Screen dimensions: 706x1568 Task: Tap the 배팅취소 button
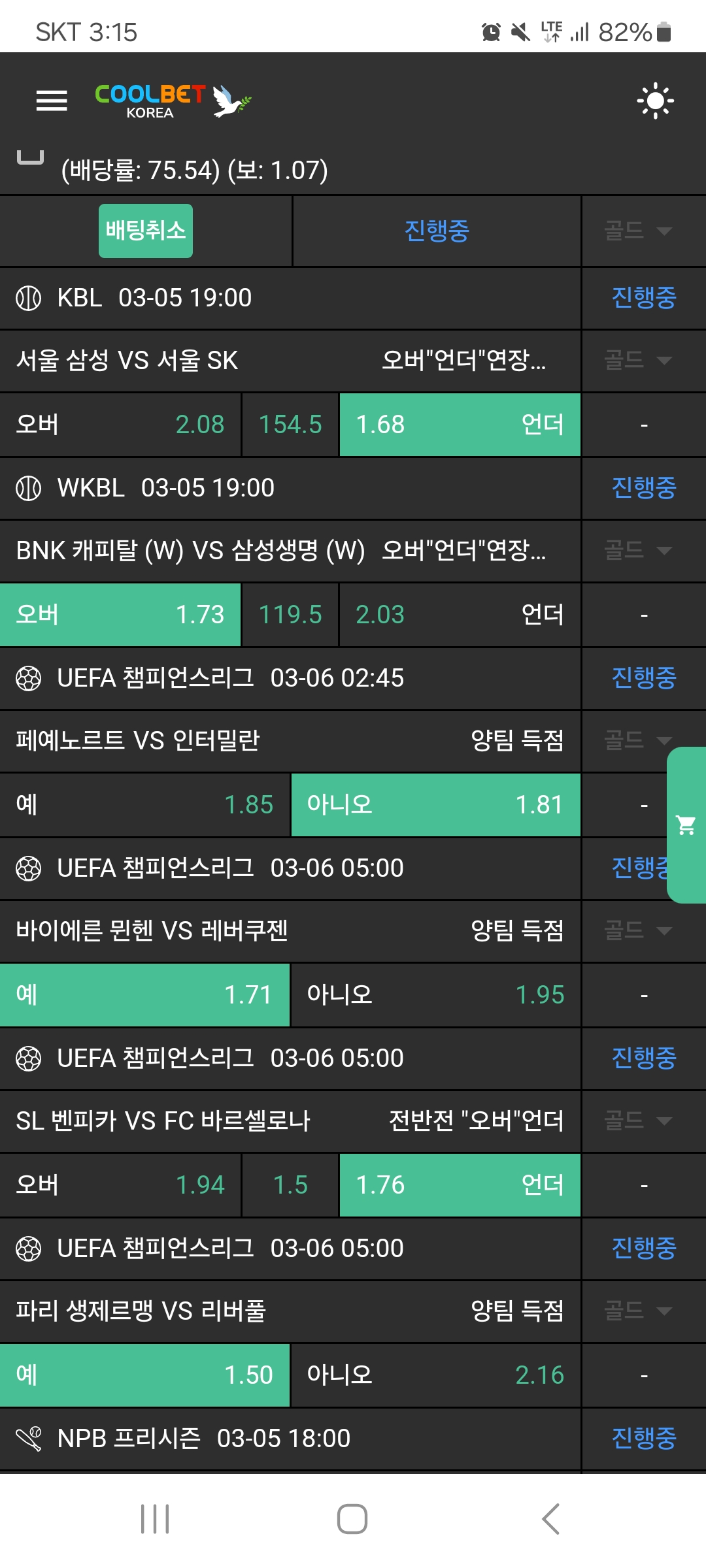tap(146, 231)
